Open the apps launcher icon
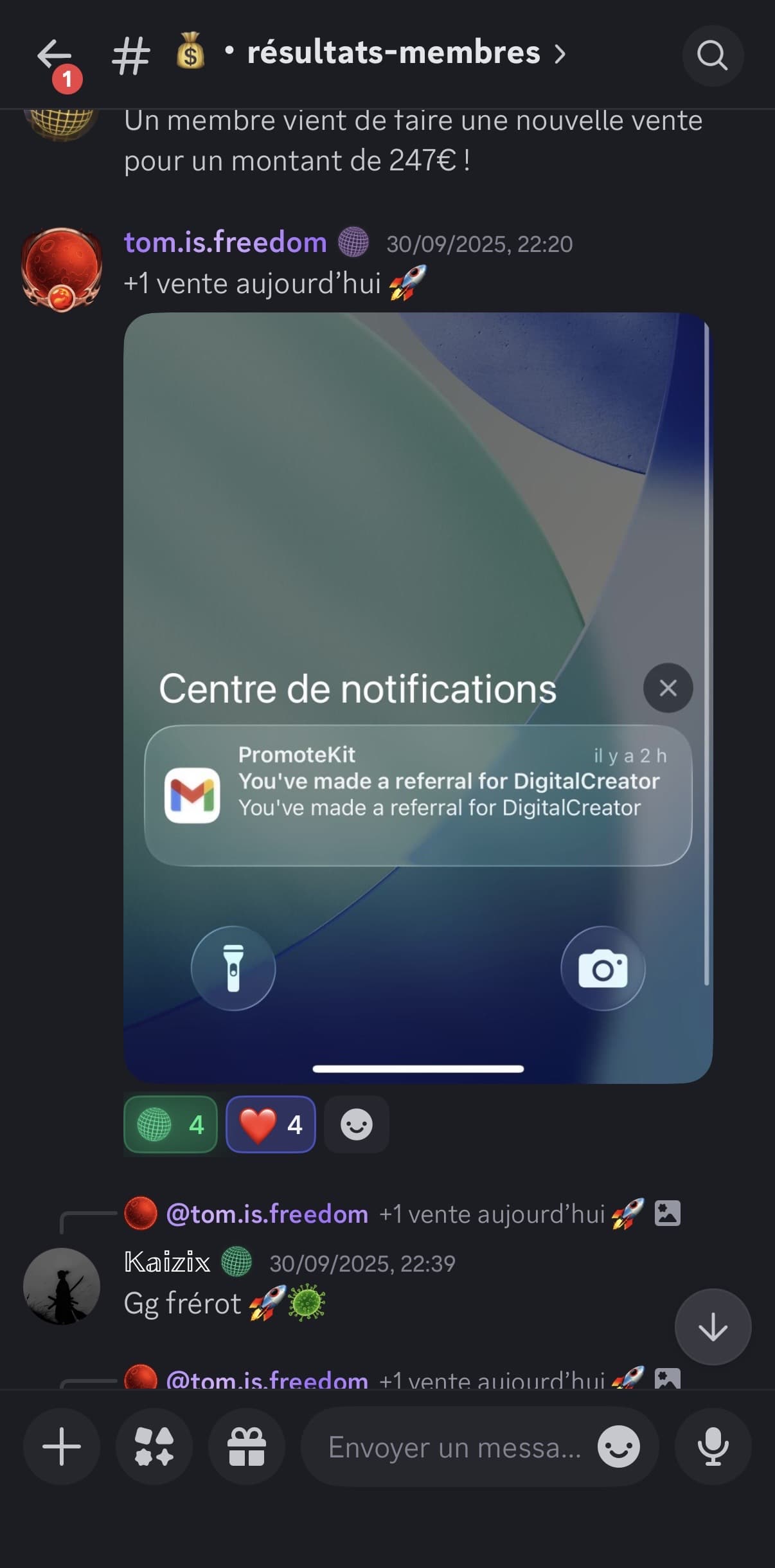 (154, 1446)
